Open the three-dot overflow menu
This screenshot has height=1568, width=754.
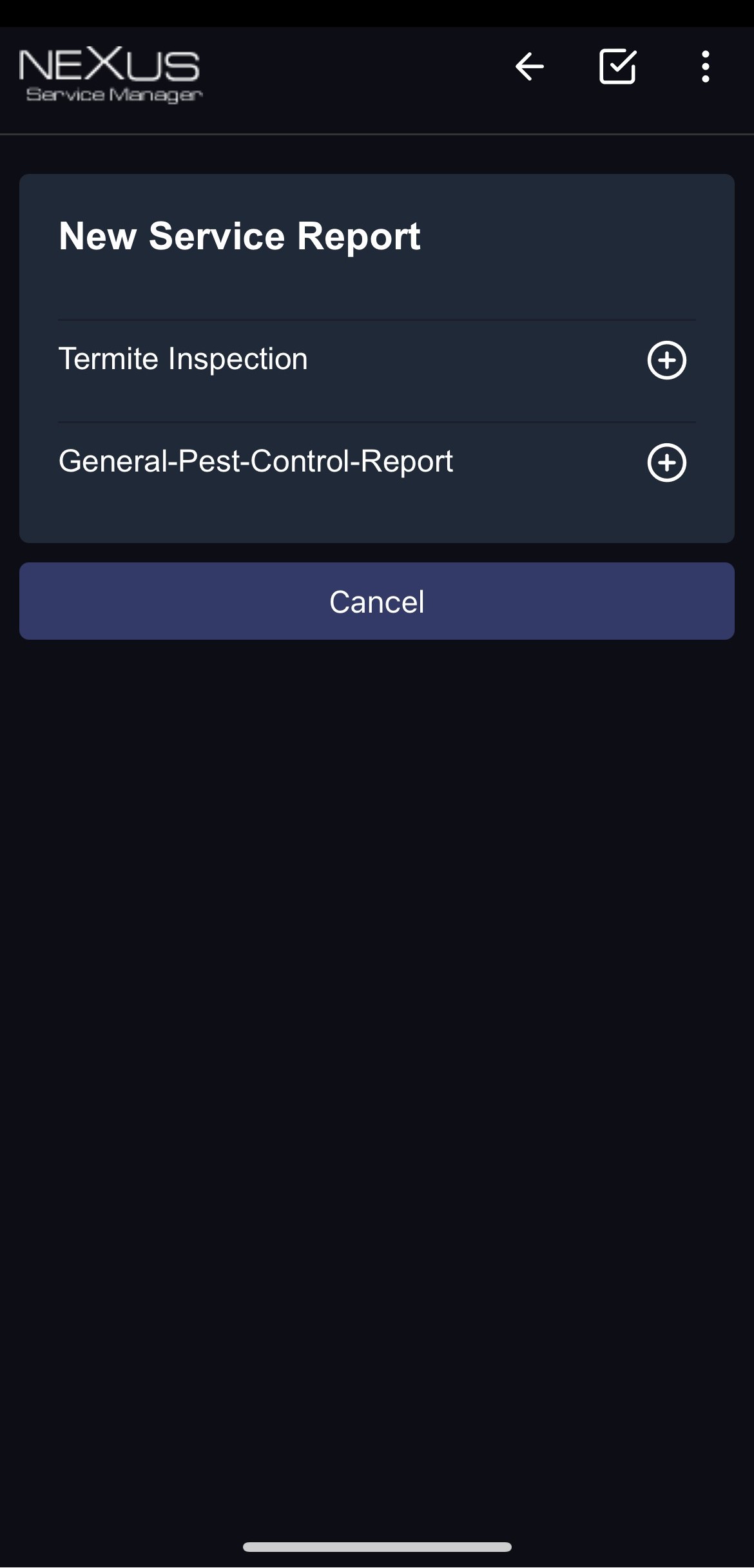[x=706, y=67]
